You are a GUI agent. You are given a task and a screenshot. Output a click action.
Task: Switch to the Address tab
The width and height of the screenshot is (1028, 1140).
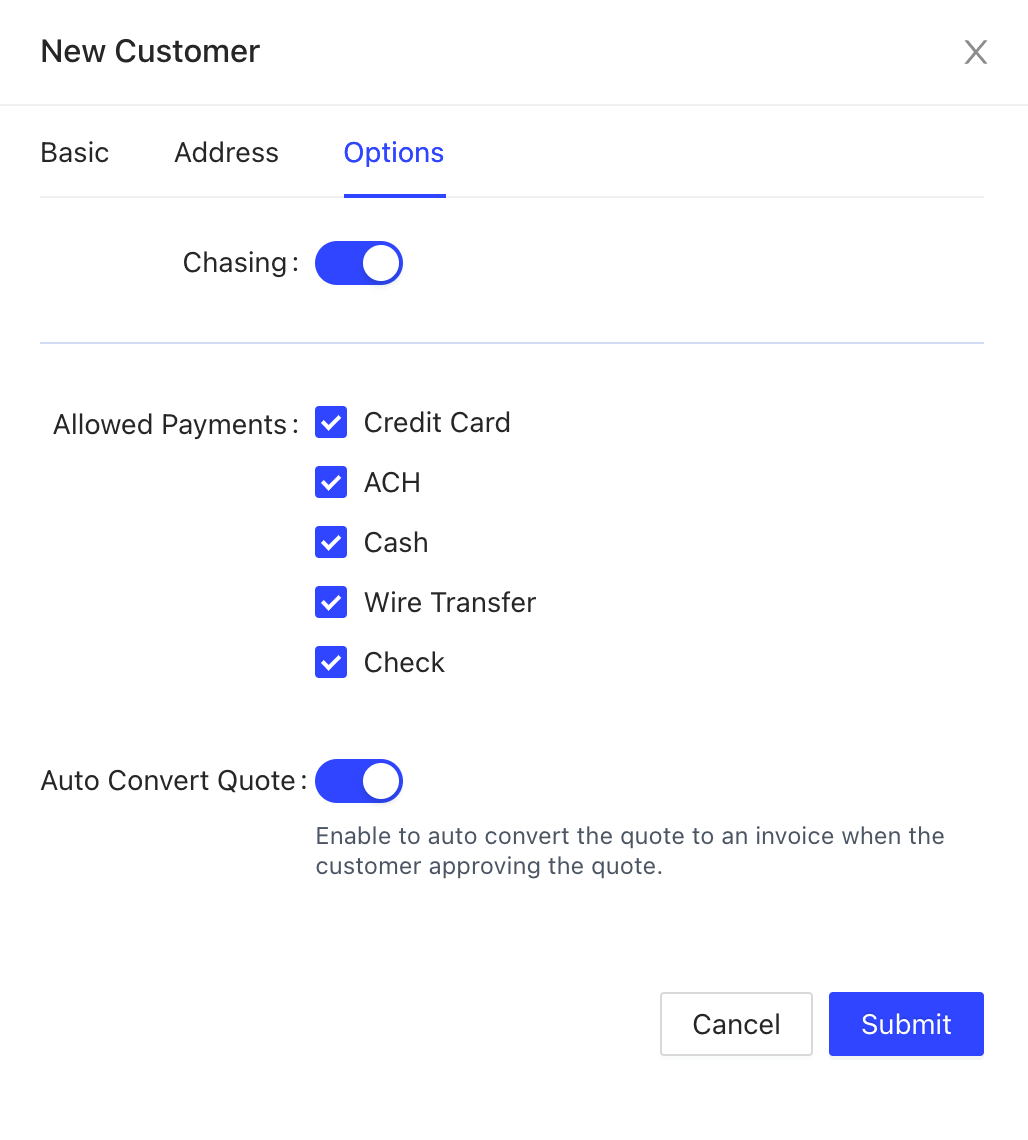(226, 153)
